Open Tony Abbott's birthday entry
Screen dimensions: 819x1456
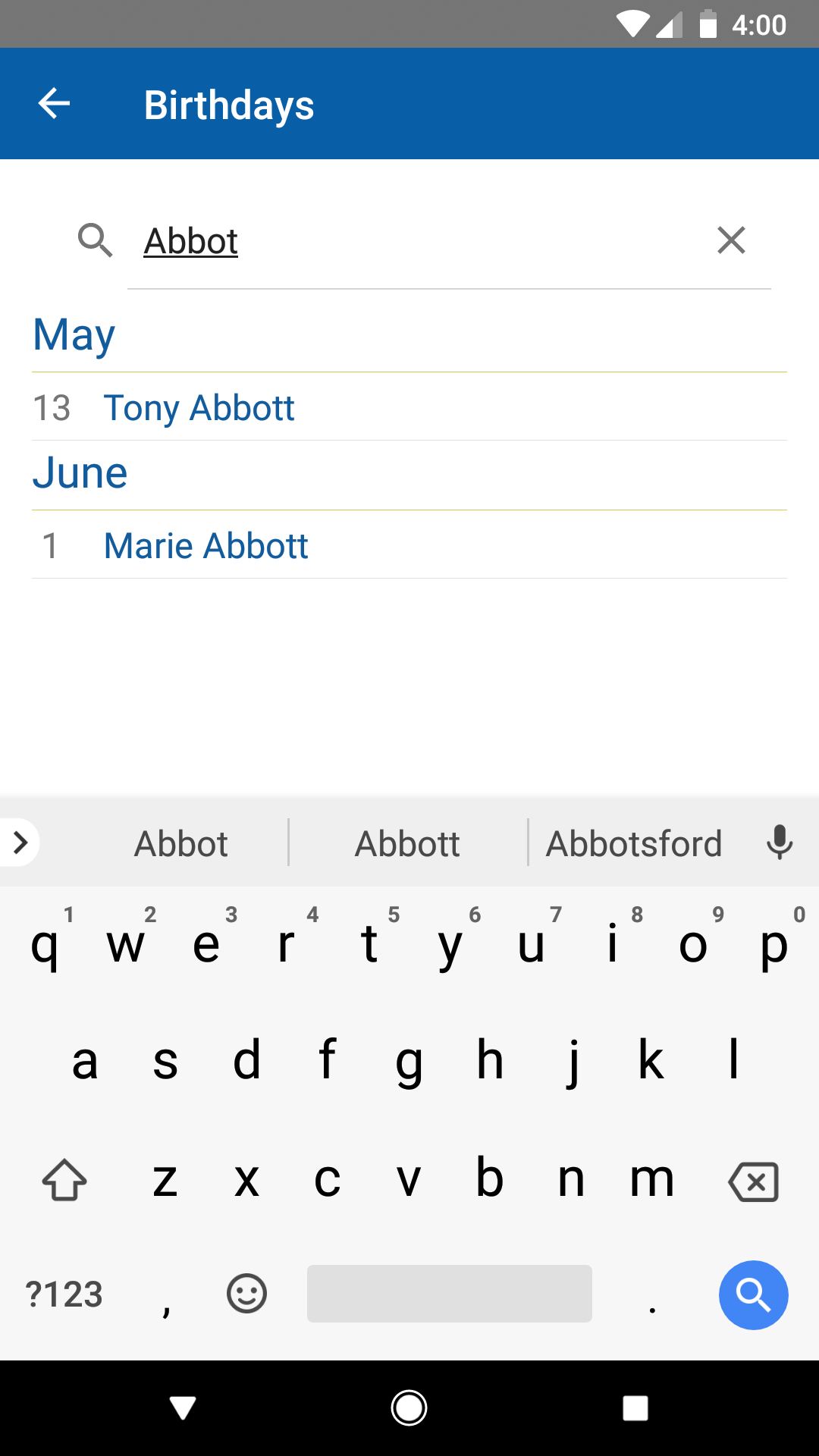point(409,407)
